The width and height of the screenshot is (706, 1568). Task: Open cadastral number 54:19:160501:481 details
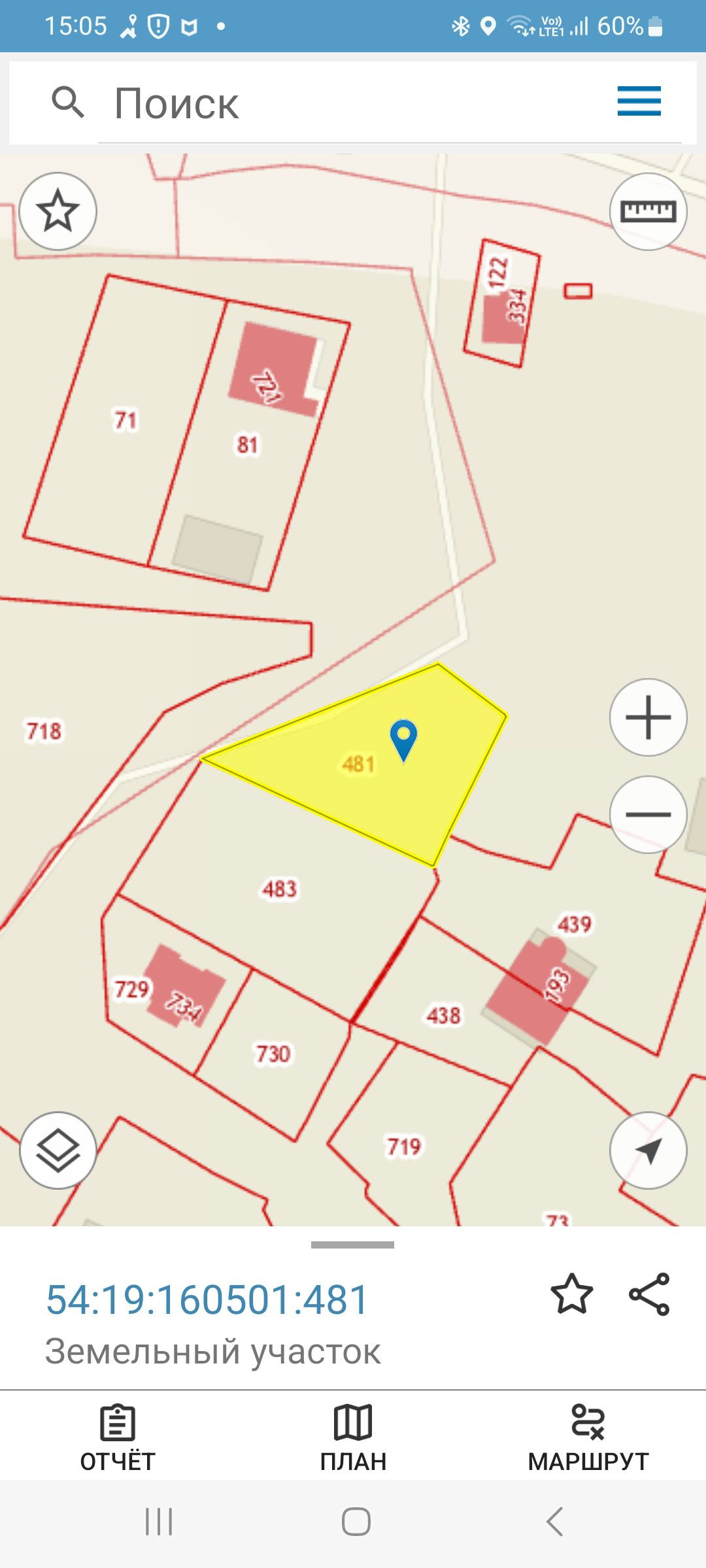click(207, 1299)
